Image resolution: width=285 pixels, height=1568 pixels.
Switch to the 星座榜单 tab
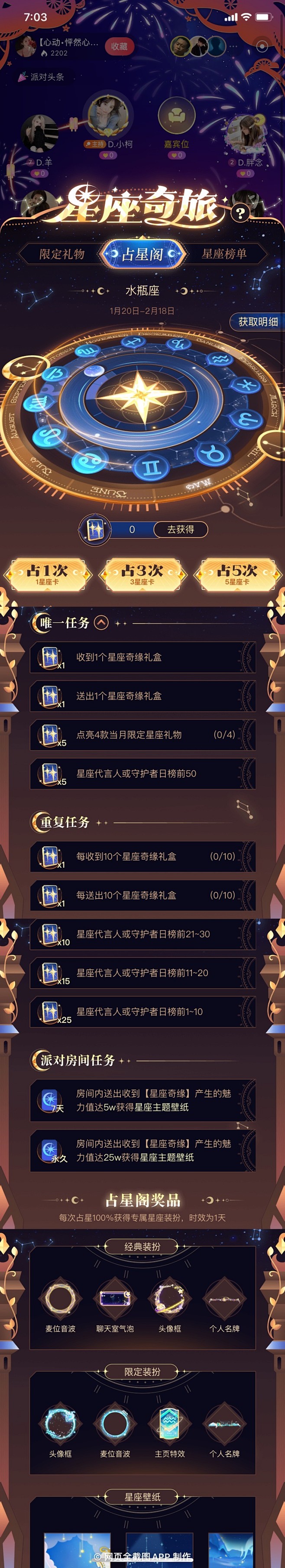(223, 254)
